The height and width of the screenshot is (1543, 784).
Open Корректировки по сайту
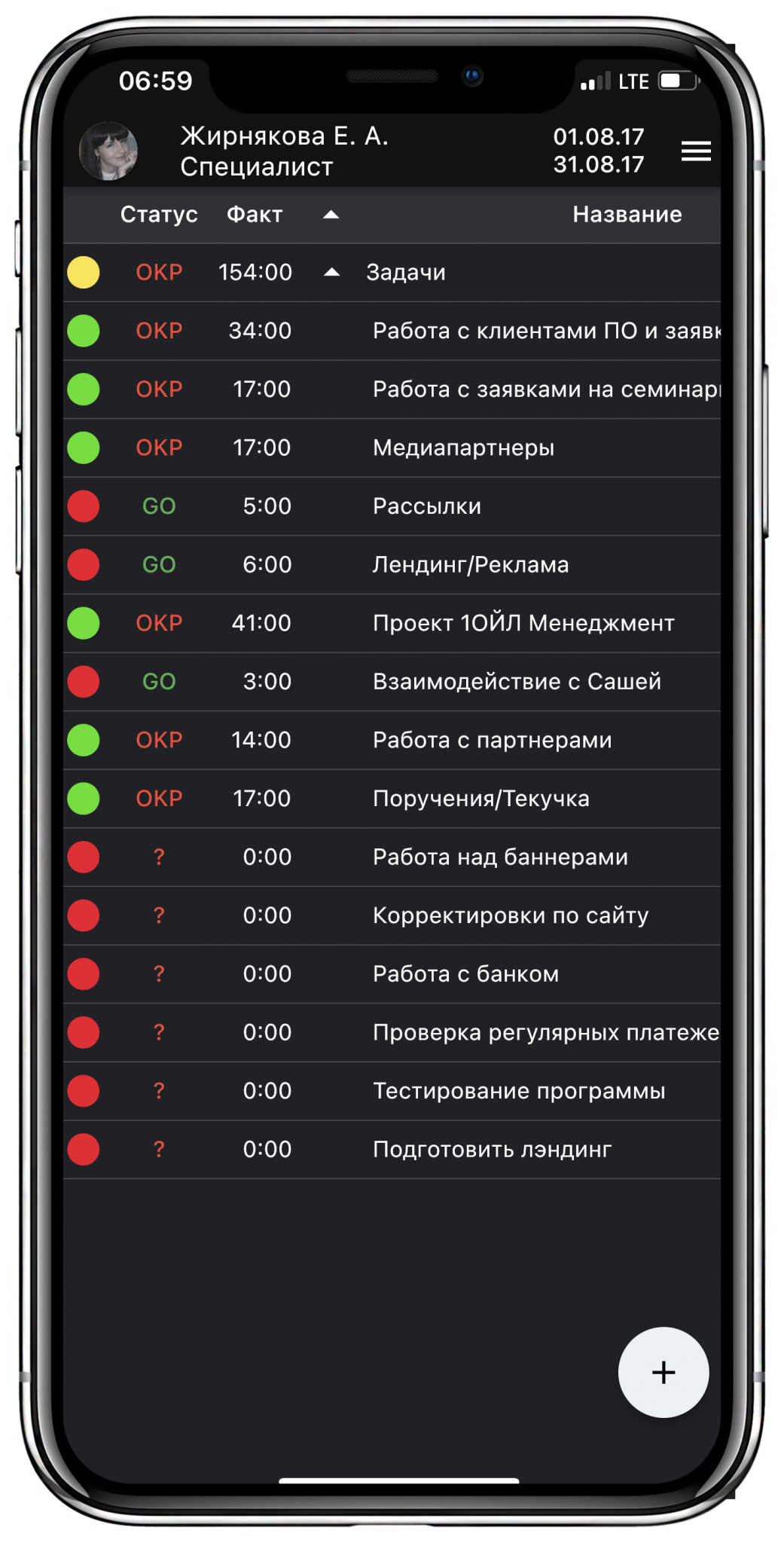point(392,915)
